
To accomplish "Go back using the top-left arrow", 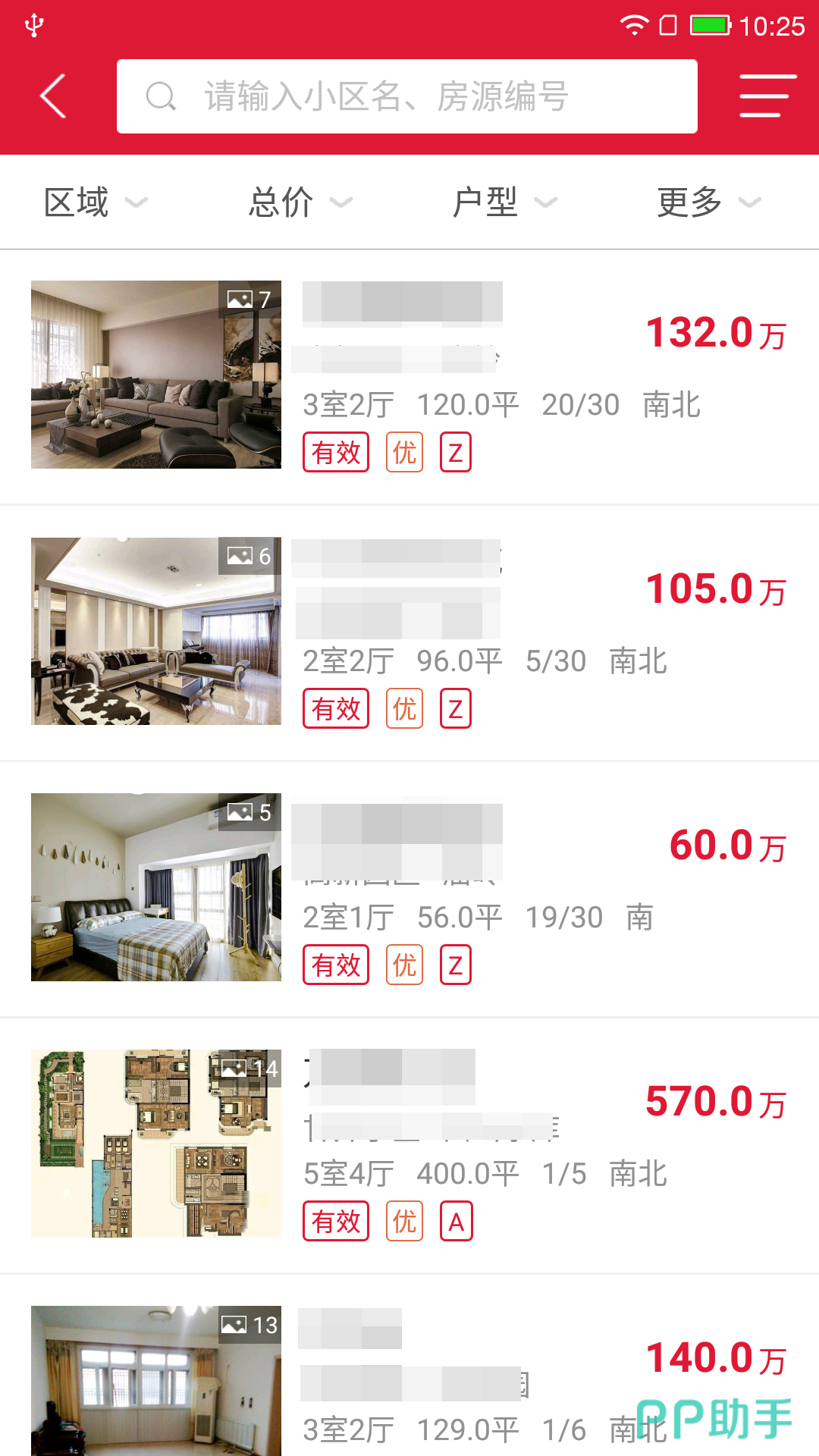I will click(53, 96).
